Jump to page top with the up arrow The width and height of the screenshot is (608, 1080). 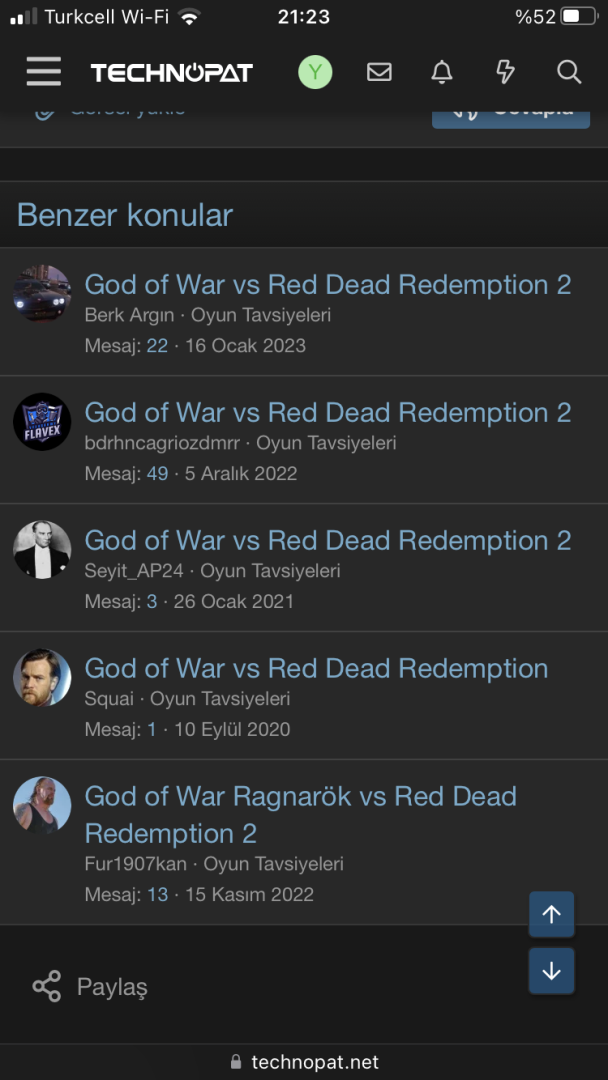click(551, 914)
